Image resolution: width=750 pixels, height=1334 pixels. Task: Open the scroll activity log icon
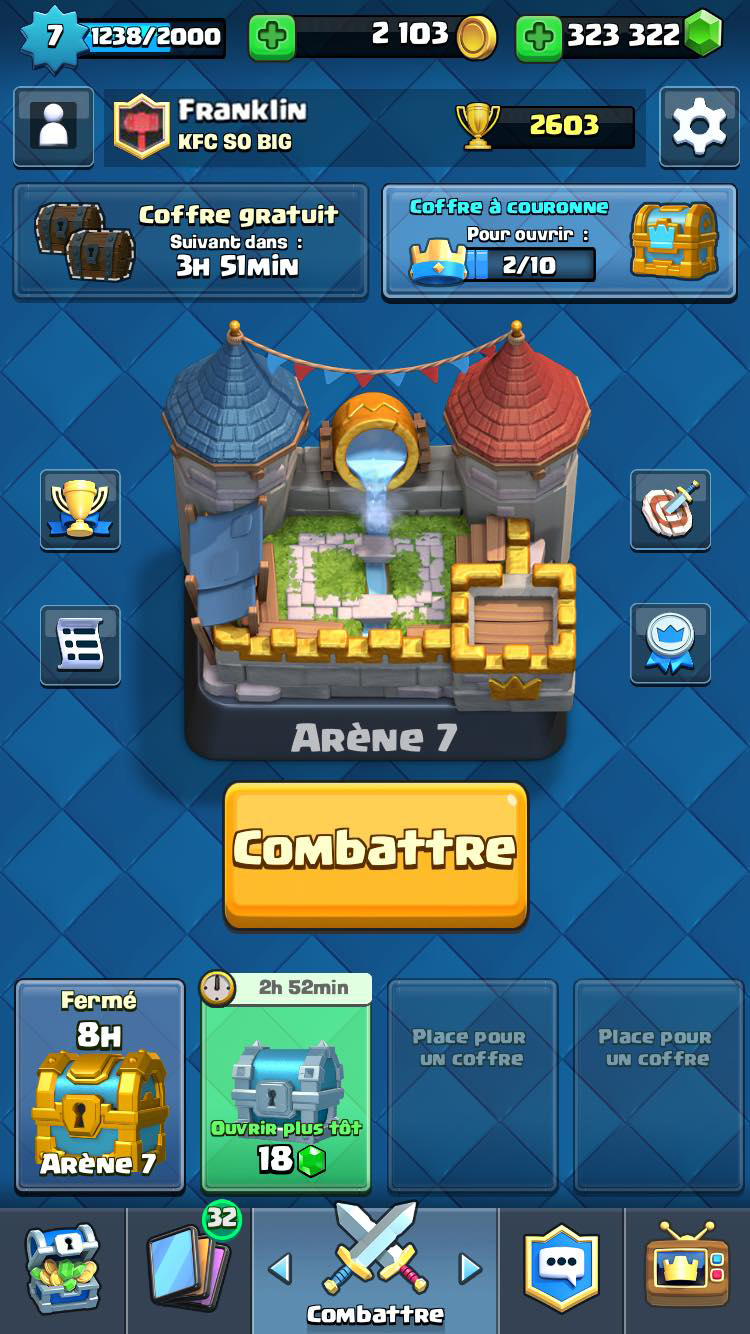pos(80,645)
